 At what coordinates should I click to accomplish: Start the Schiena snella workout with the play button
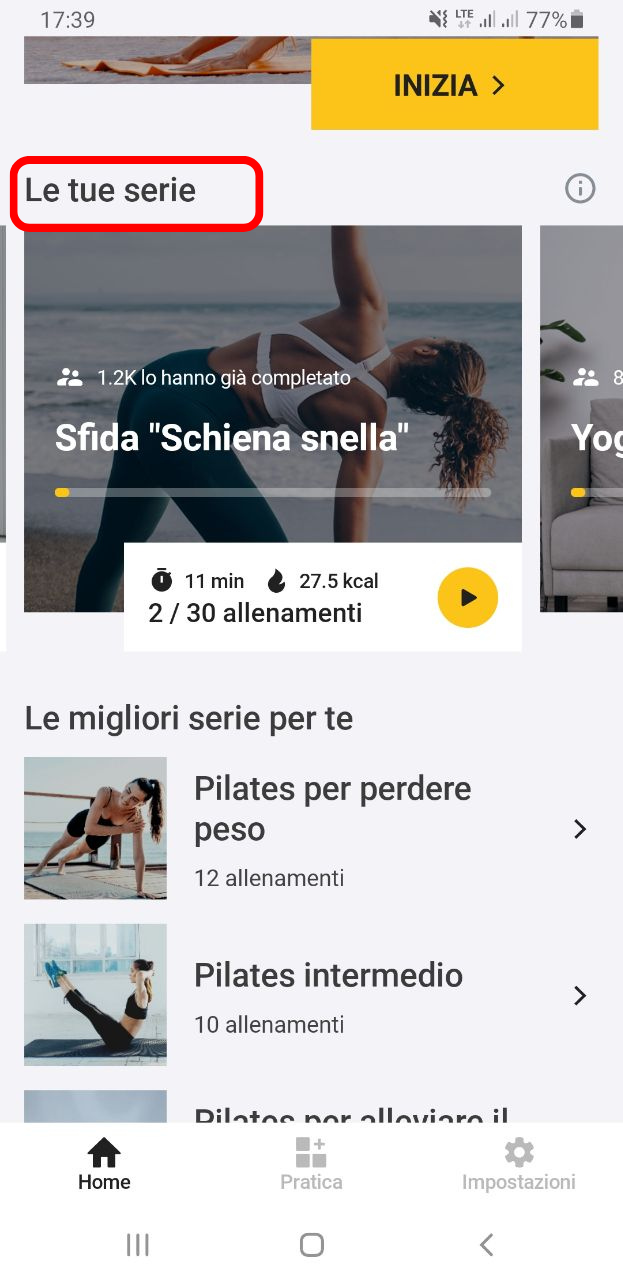pos(467,597)
